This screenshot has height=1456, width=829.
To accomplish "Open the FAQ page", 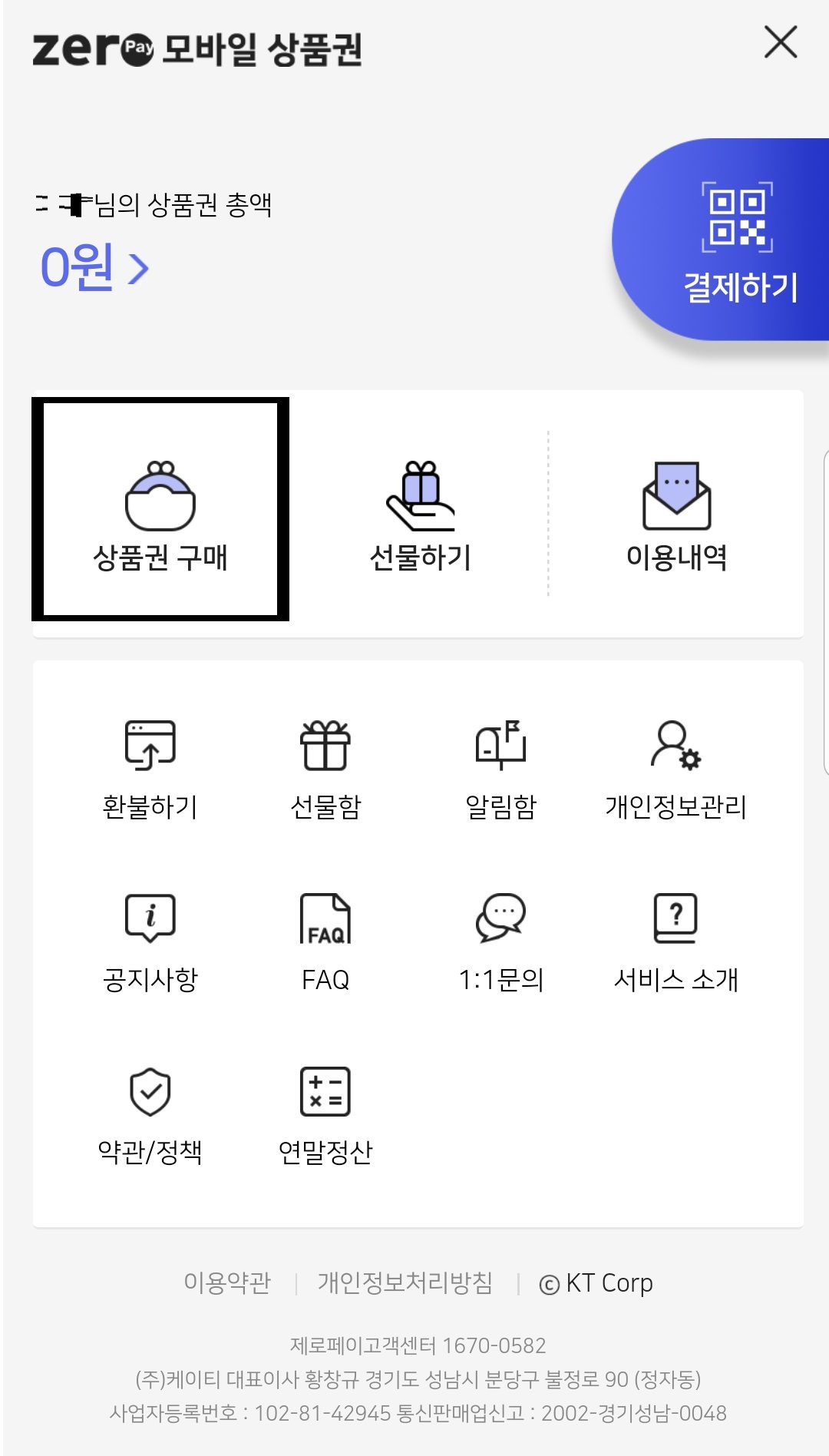I will tap(325, 942).
